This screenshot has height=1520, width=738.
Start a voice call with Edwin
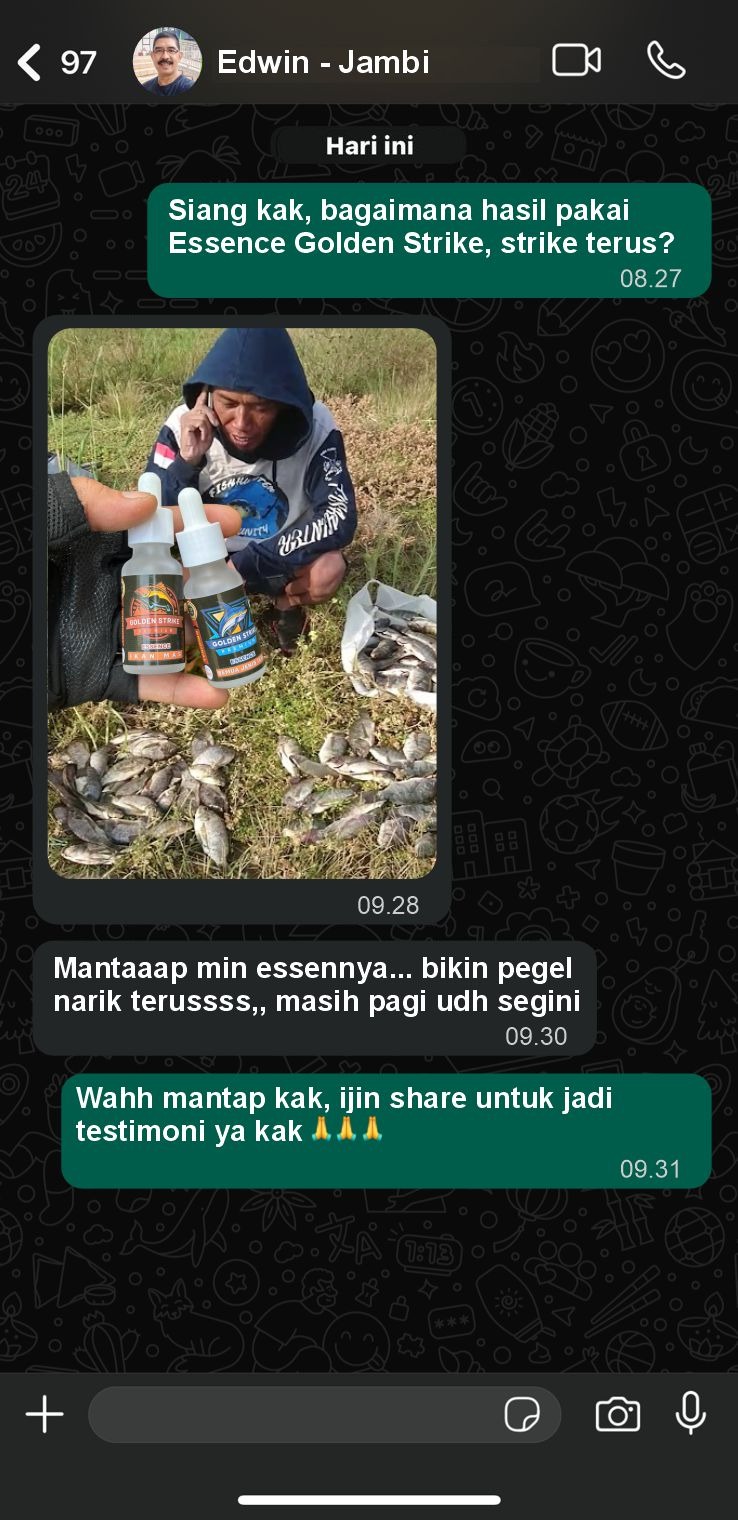(x=666, y=61)
